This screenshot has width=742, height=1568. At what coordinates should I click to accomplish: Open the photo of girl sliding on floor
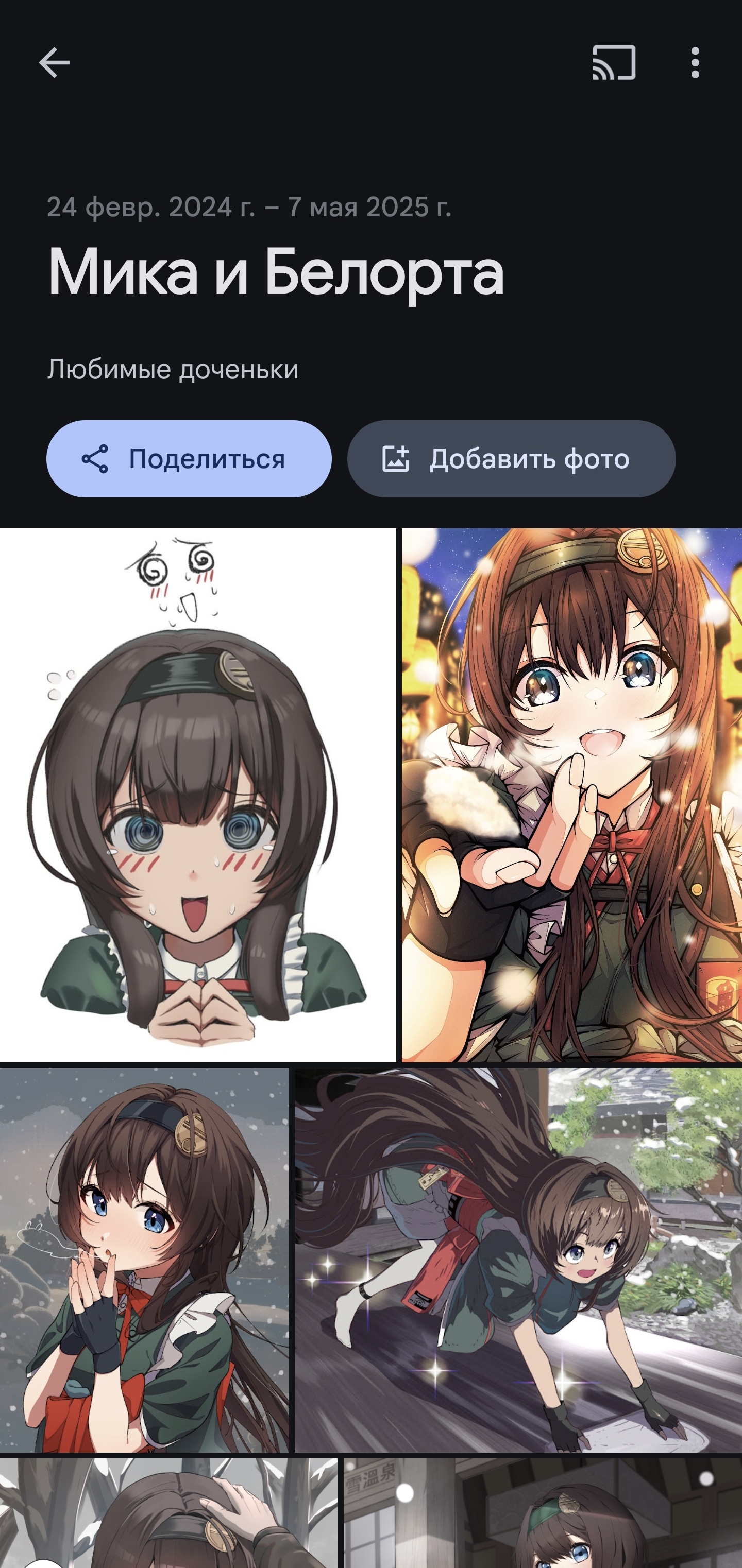click(x=518, y=1260)
